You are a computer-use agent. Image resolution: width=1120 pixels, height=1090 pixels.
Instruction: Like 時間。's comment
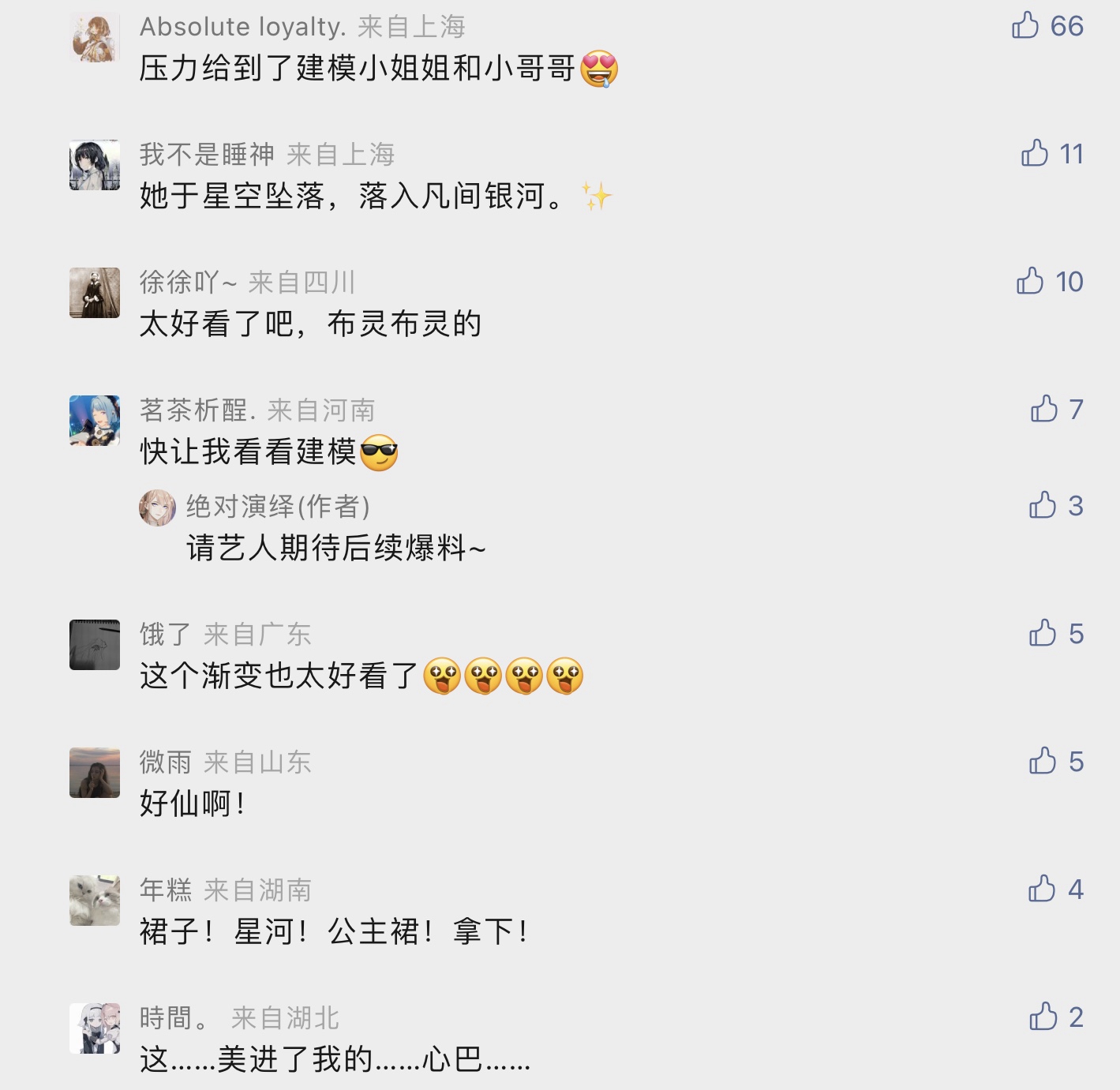pyautogui.click(x=1043, y=1017)
